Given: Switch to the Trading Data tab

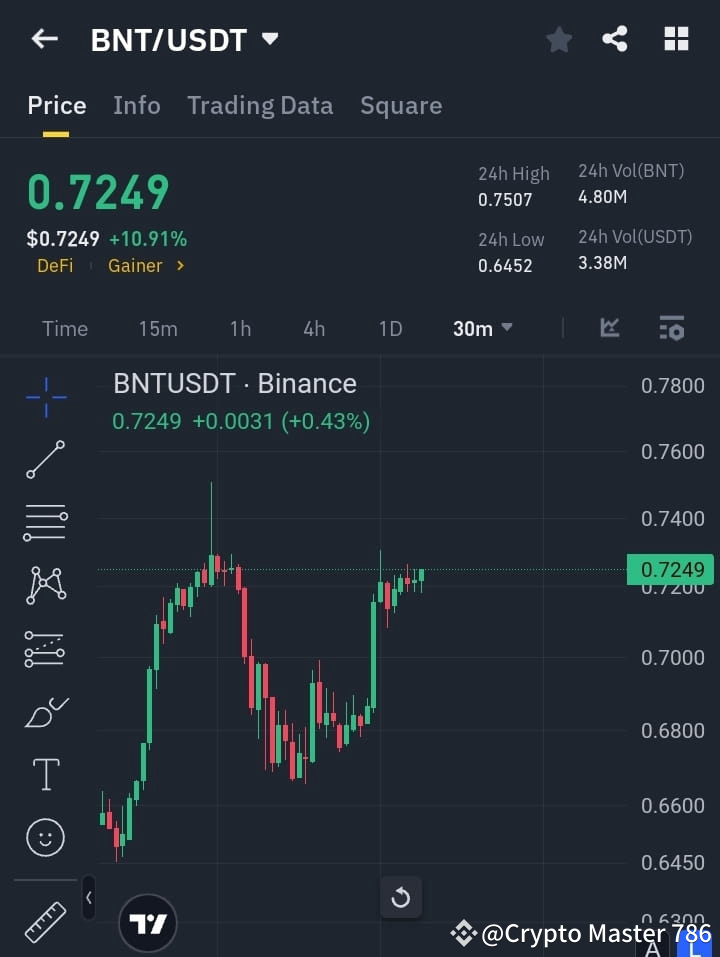Looking at the screenshot, I should click(x=260, y=105).
